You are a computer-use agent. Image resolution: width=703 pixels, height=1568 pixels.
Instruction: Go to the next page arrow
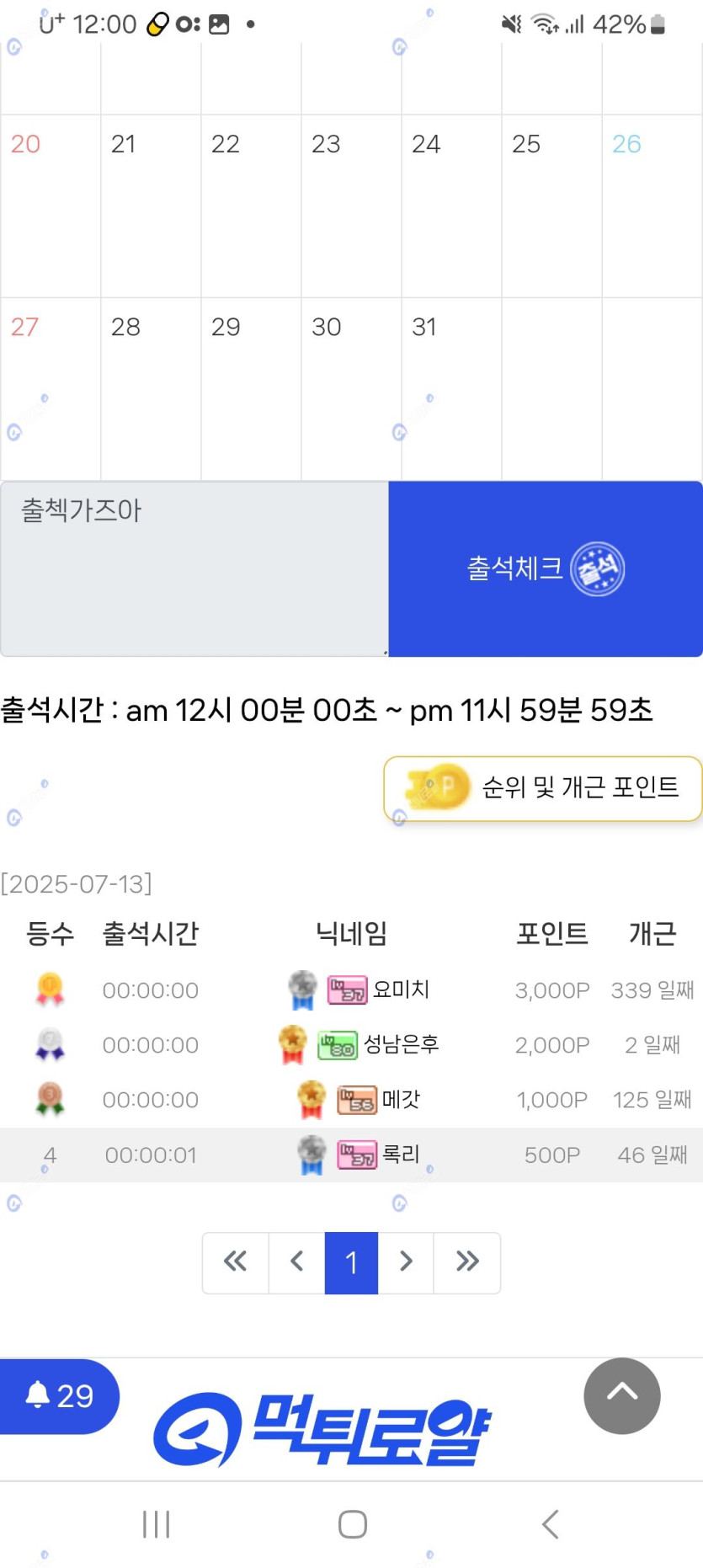tap(406, 1262)
